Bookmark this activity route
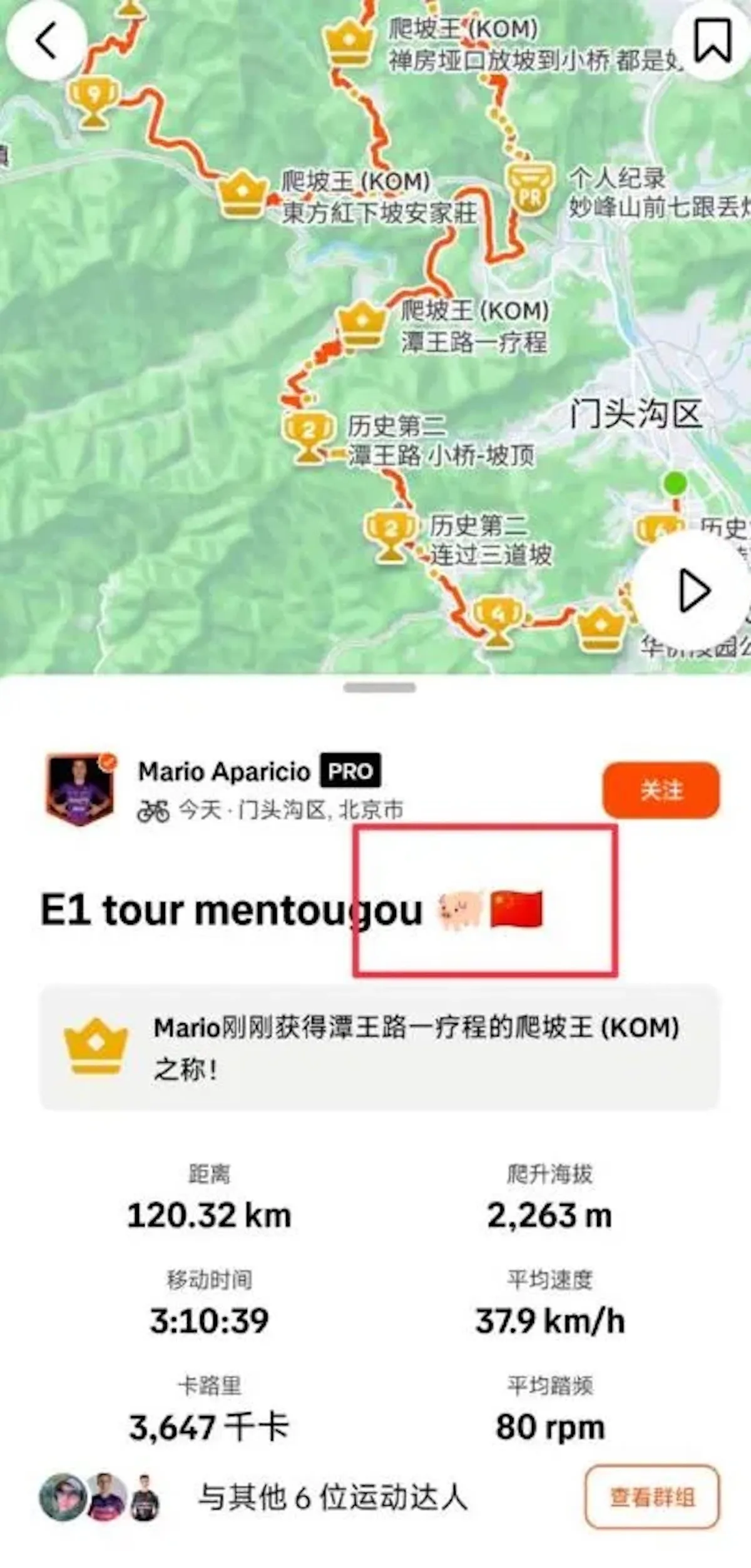751x1568 pixels. [712, 41]
